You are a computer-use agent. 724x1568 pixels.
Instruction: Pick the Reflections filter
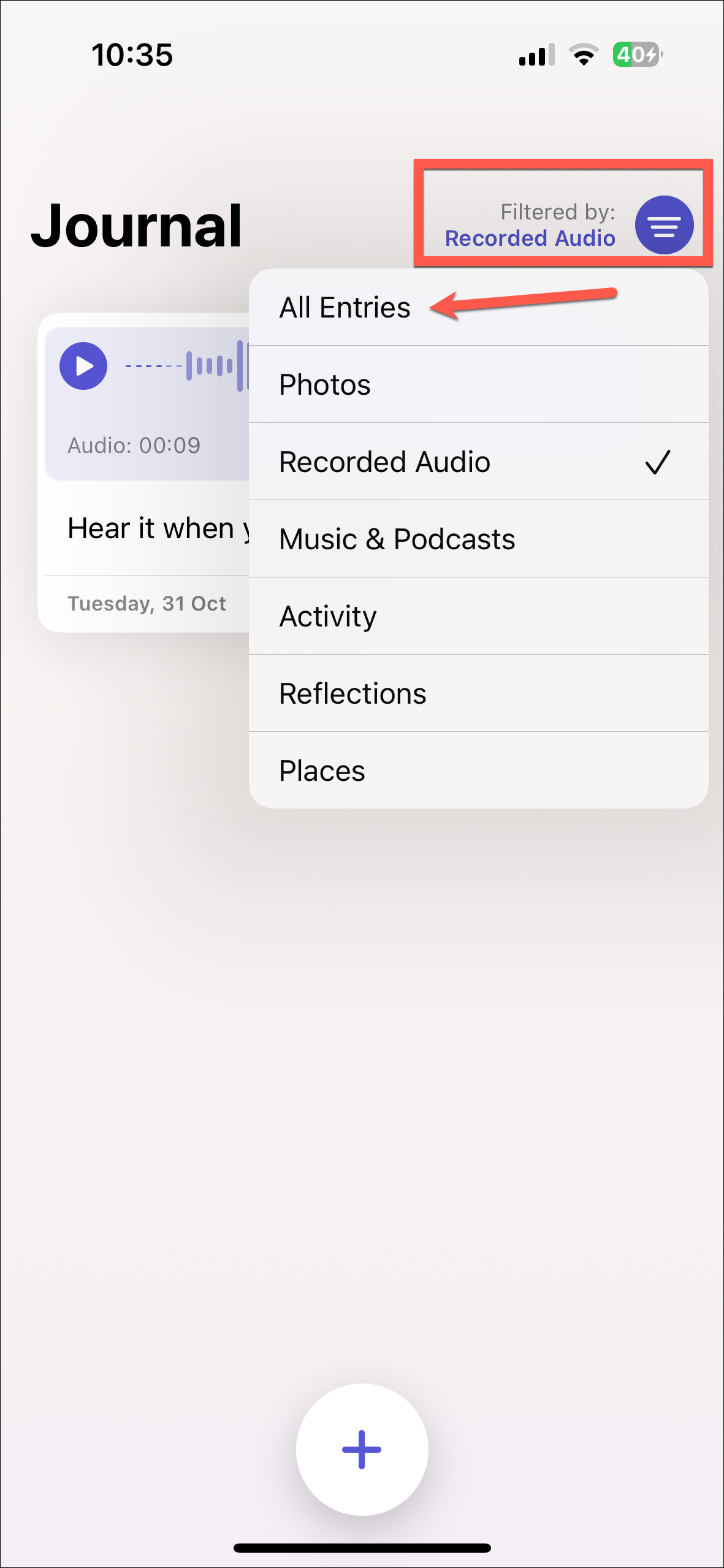point(352,694)
